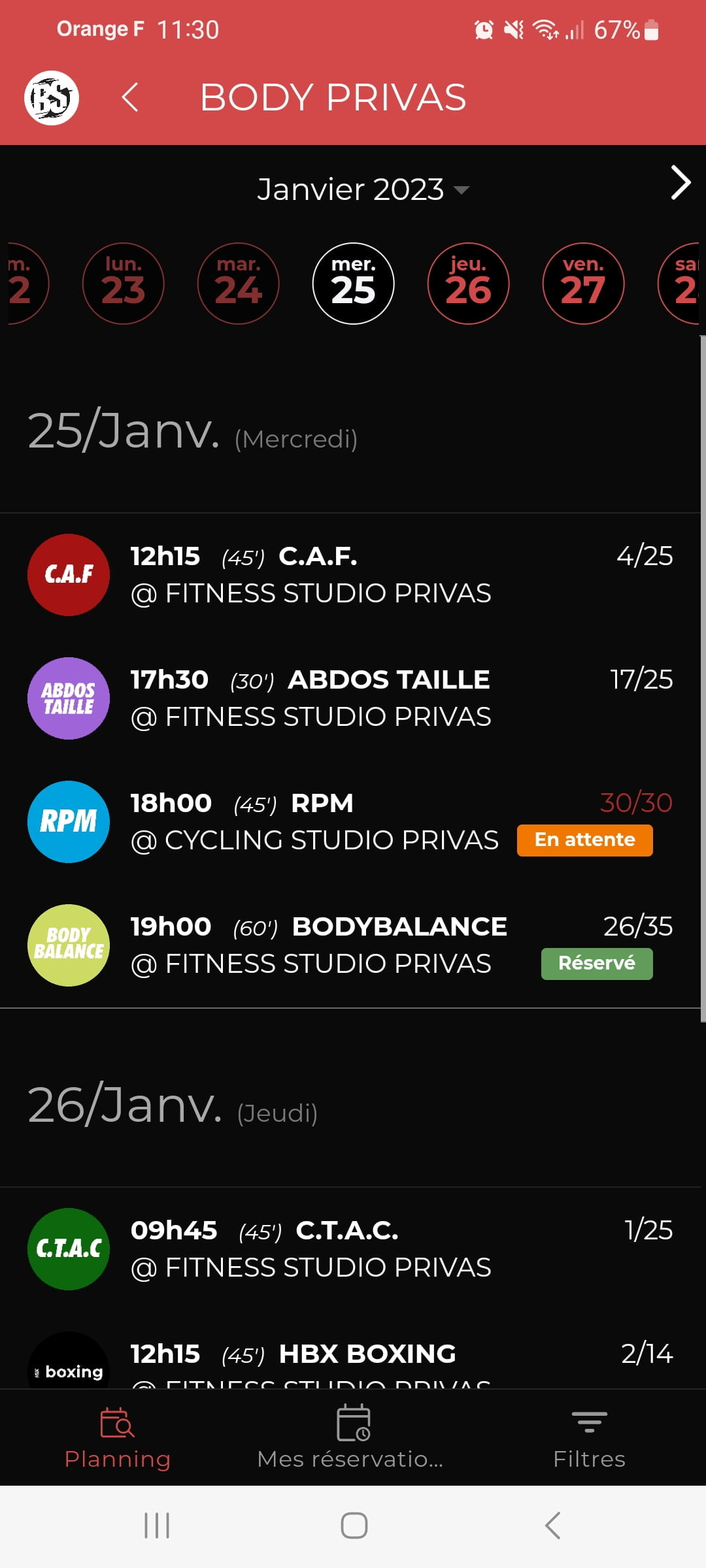Screen dimensions: 706x1568
Task: Advance to next week with right chevron
Action: [681, 183]
